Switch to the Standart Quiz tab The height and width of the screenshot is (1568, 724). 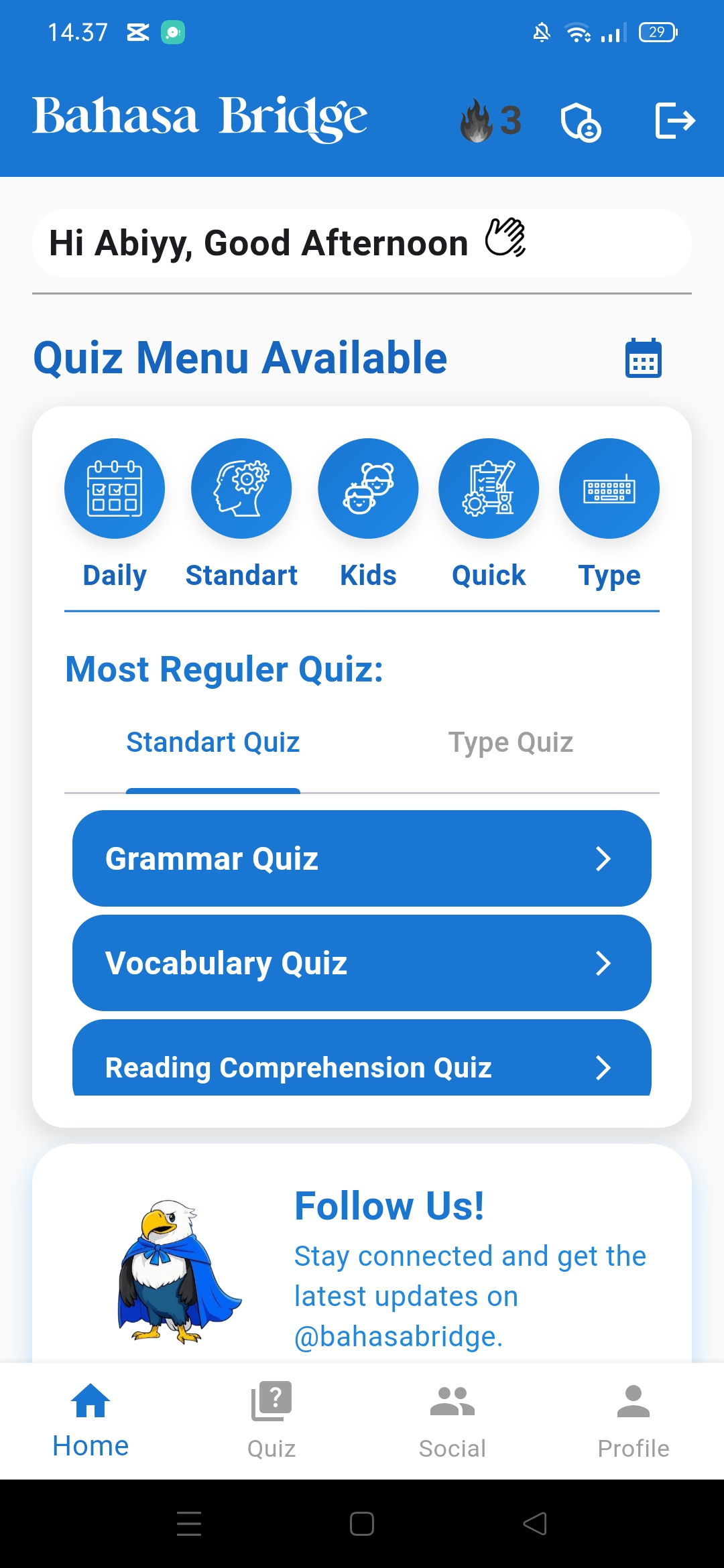pos(213,742)
